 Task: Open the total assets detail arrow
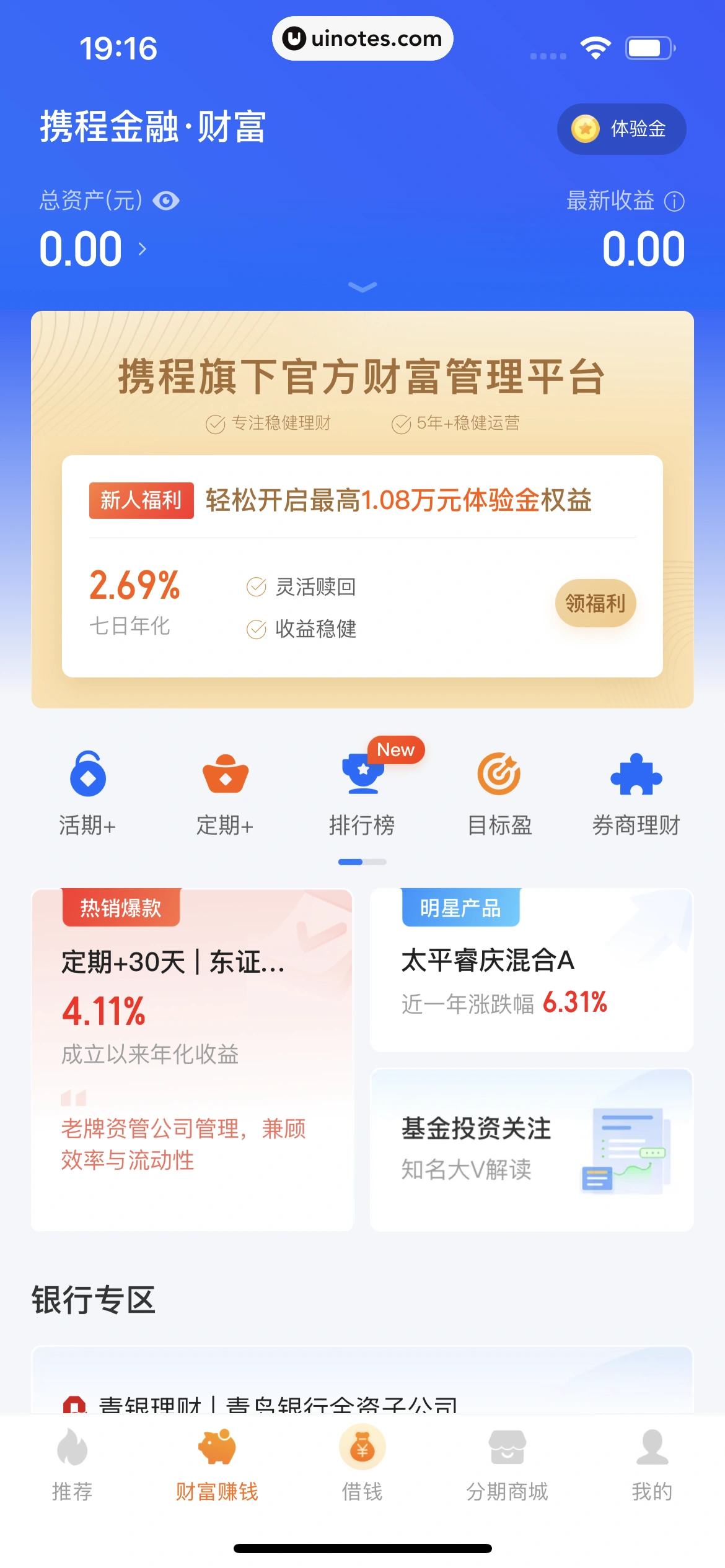tap(143, 249)
